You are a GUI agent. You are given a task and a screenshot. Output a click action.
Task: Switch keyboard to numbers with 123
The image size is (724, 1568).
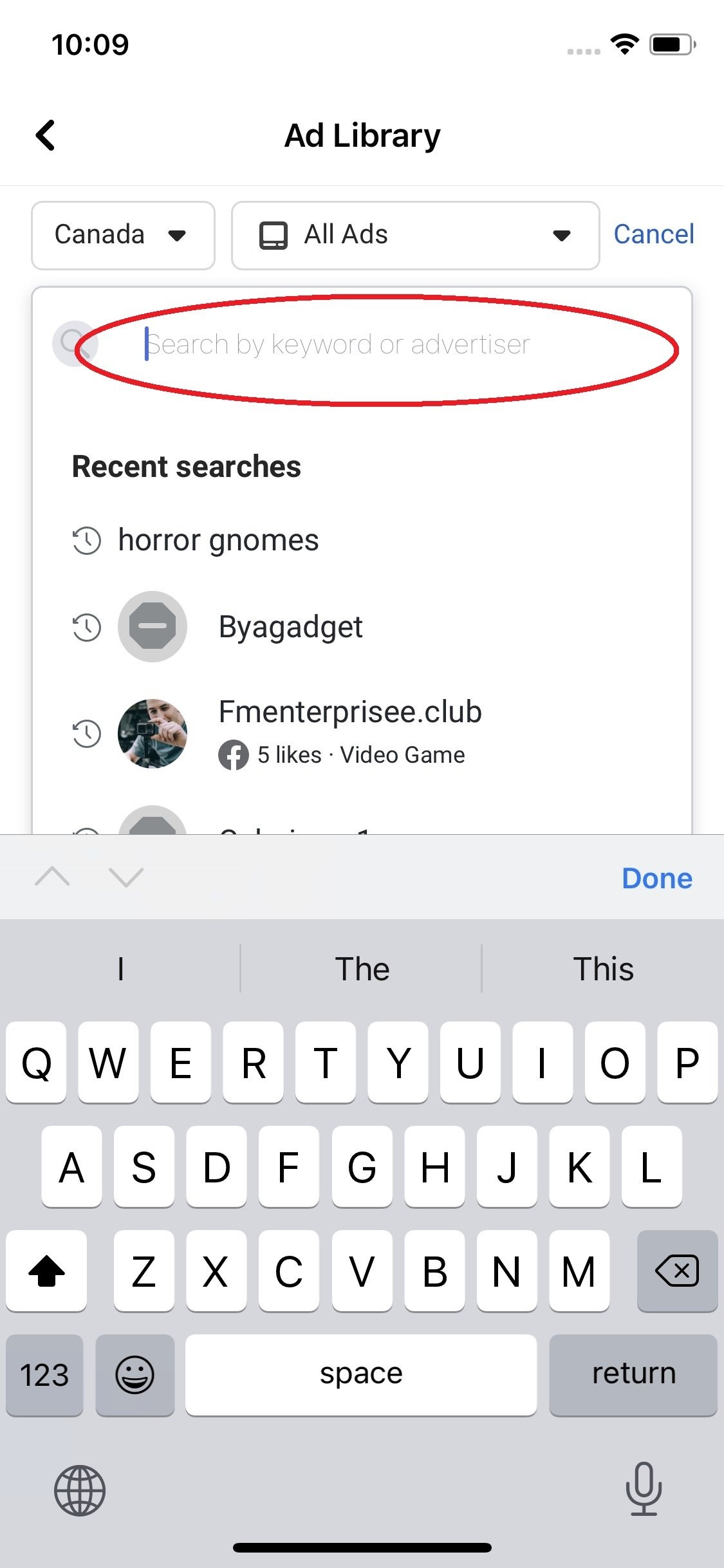coord(44,1374)
